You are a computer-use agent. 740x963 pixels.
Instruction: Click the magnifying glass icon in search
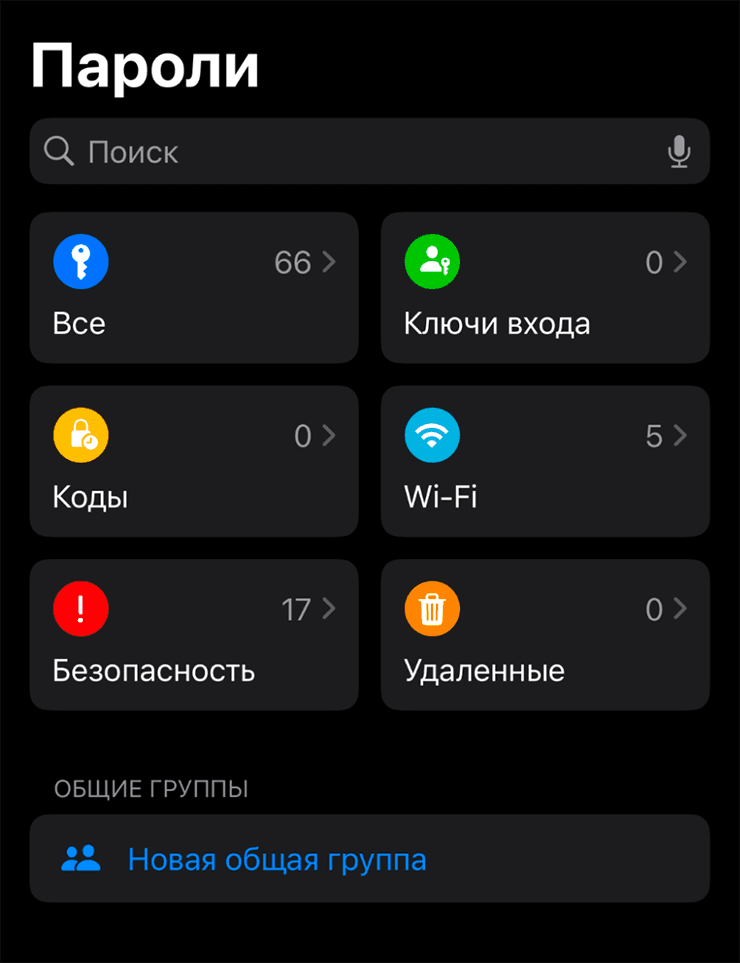[58, 151]
